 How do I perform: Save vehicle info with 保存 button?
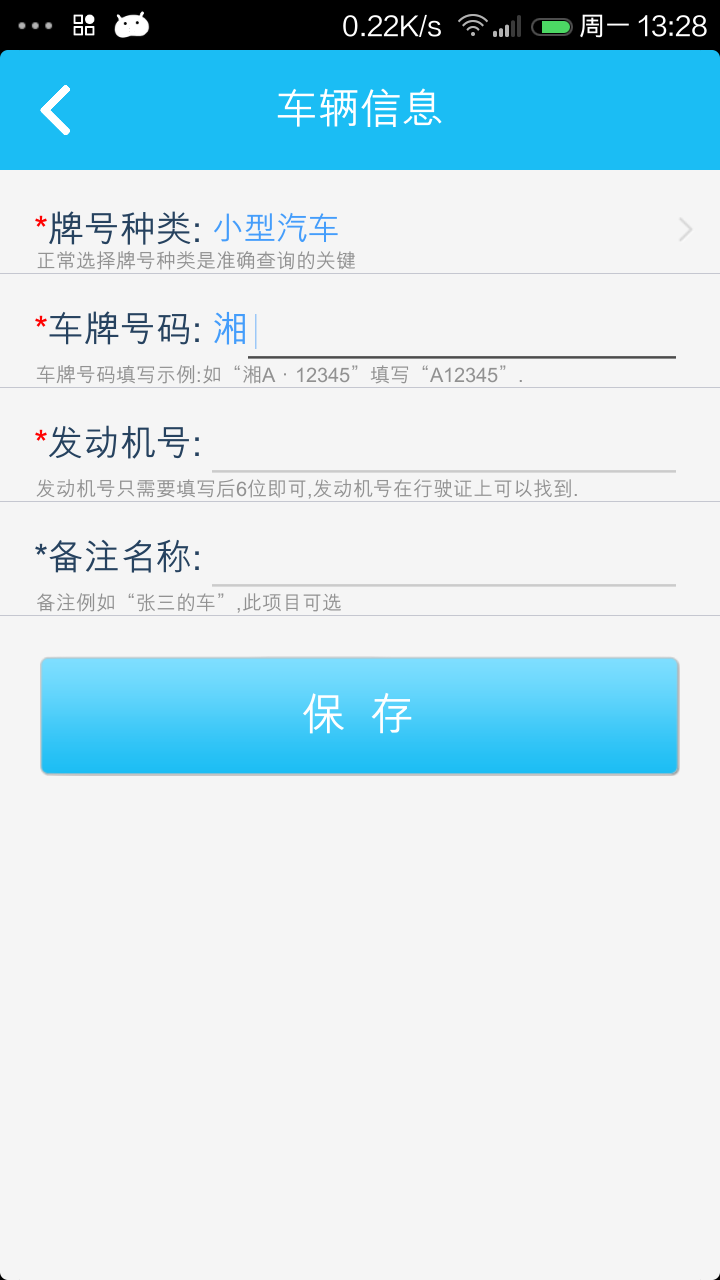[x=360, y=716]
